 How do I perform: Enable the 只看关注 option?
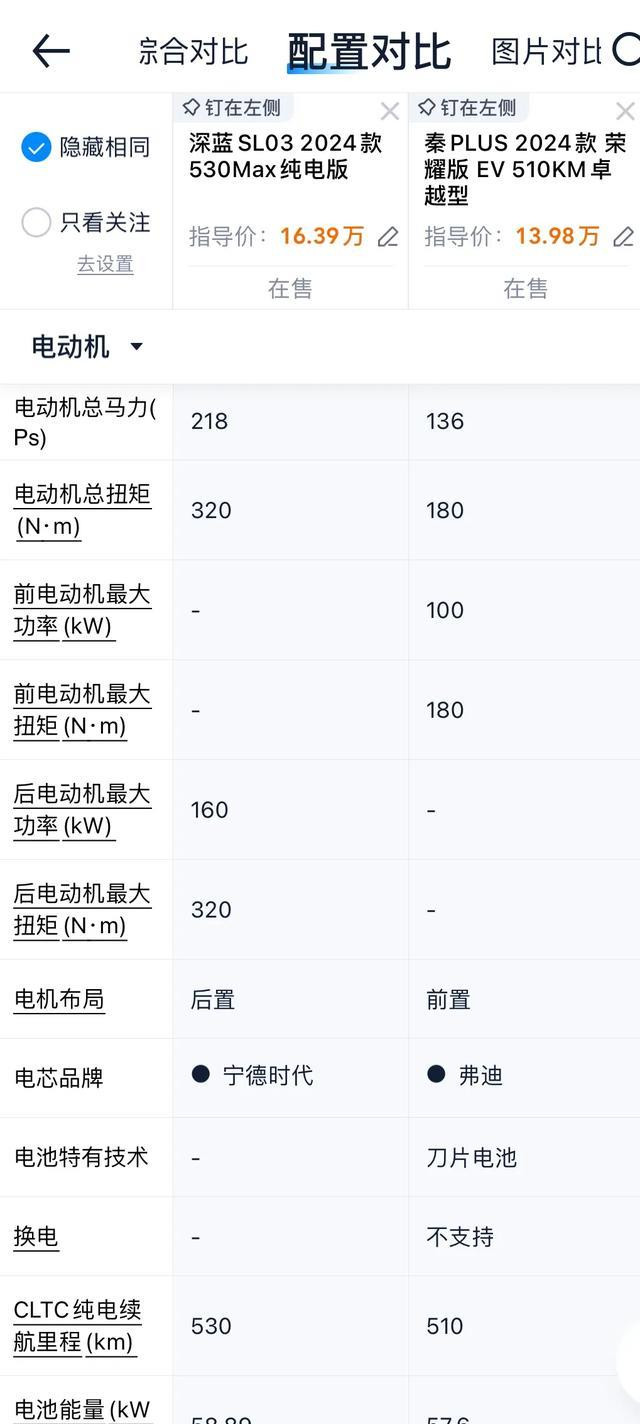[x=36, y=222]
